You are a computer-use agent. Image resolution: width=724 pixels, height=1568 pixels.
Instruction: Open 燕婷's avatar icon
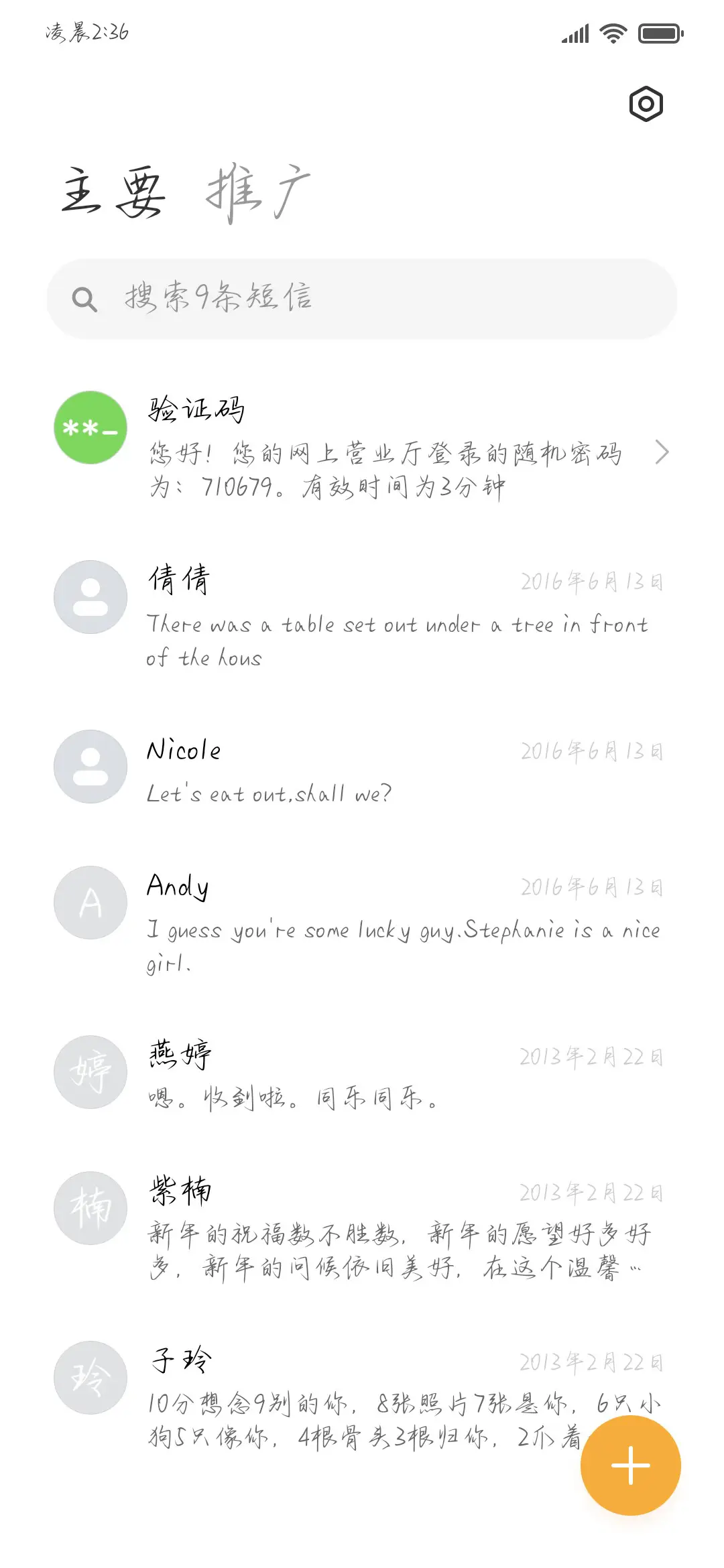pos(89,1072)
